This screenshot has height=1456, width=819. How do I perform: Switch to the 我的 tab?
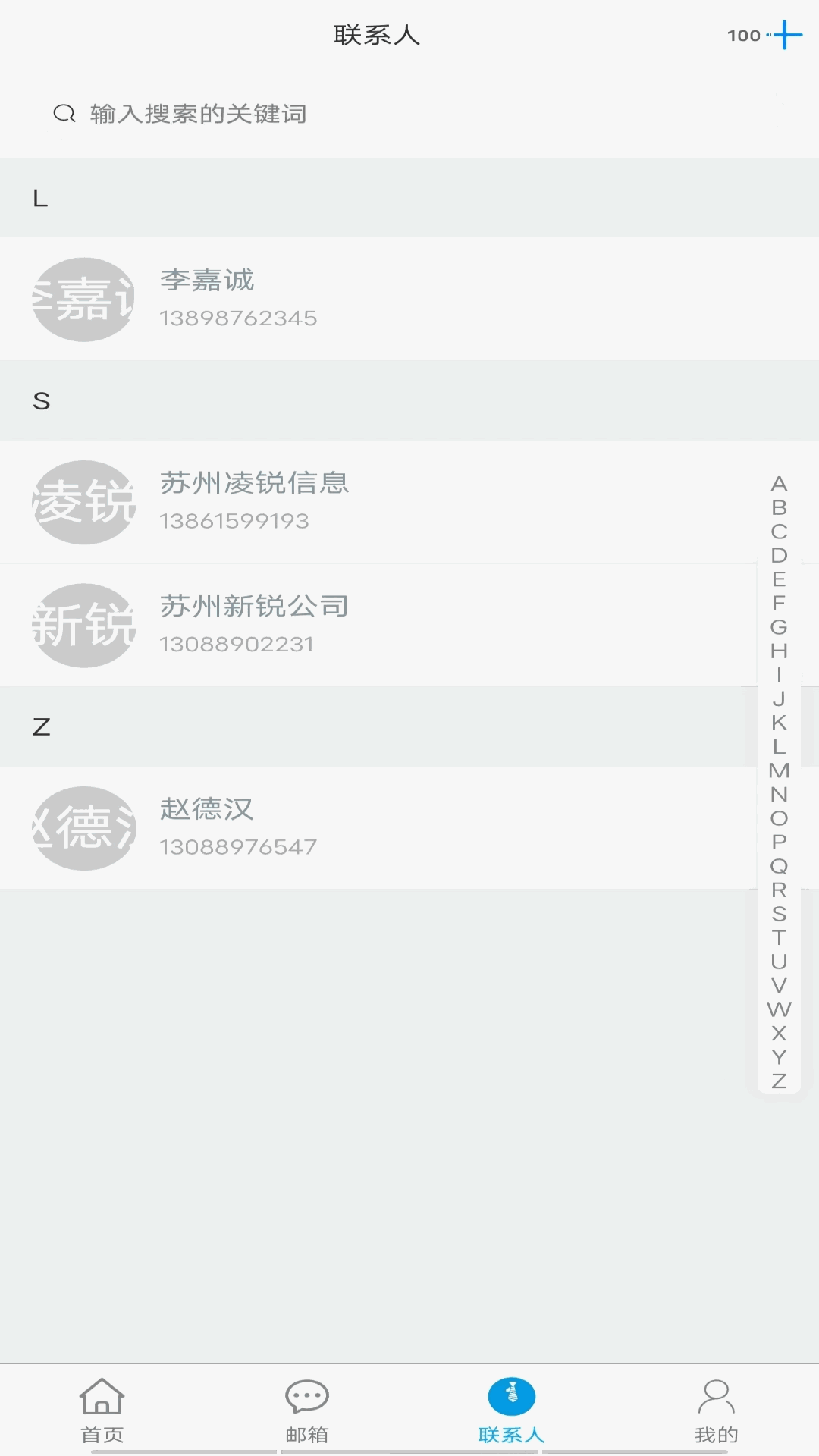[716, 1410]
